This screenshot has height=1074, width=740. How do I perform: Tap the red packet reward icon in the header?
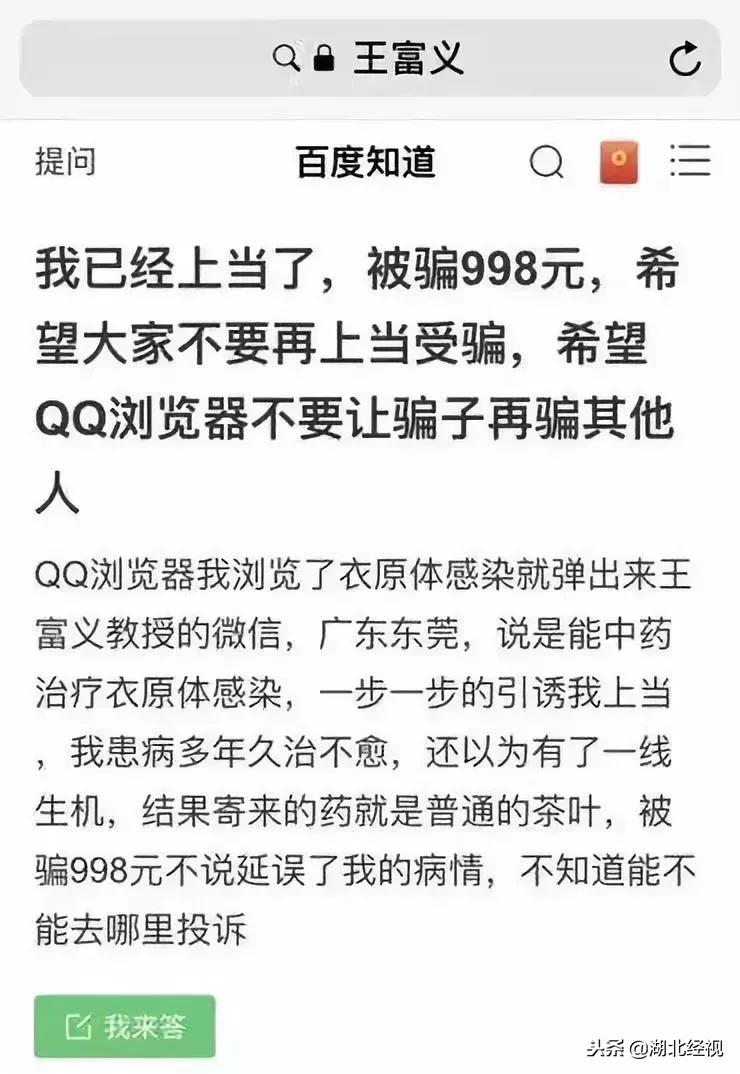pyautogui.click(x=617, y=160)
